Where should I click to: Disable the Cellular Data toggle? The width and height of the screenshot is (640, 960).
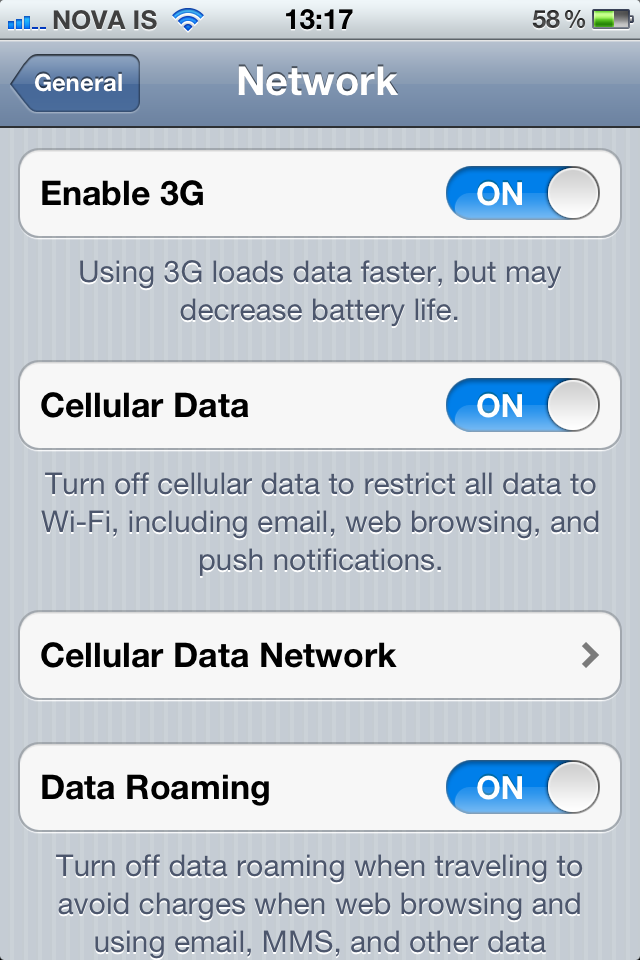point(522,405)
